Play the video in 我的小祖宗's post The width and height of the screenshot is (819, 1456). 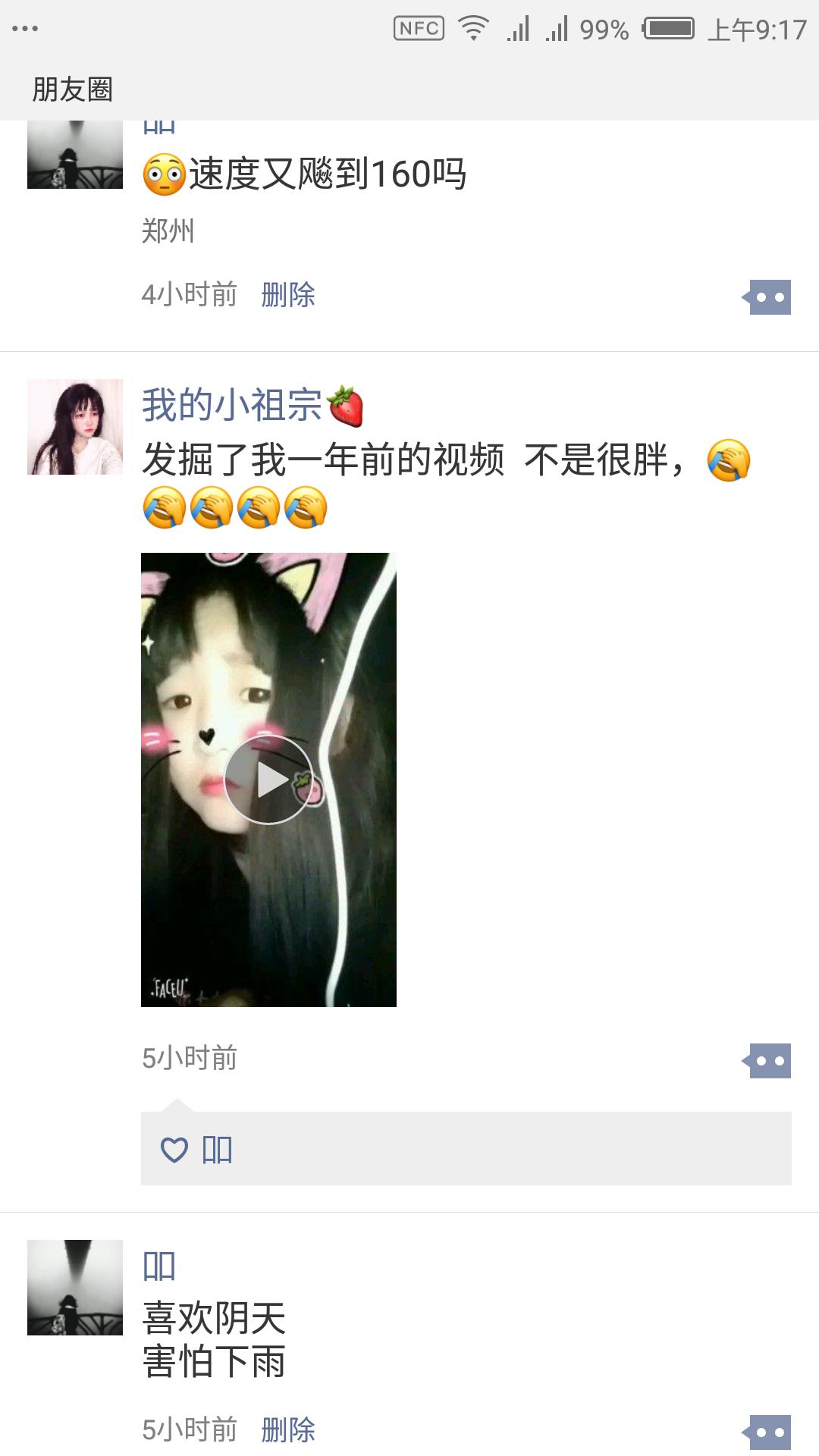[268, 780]
